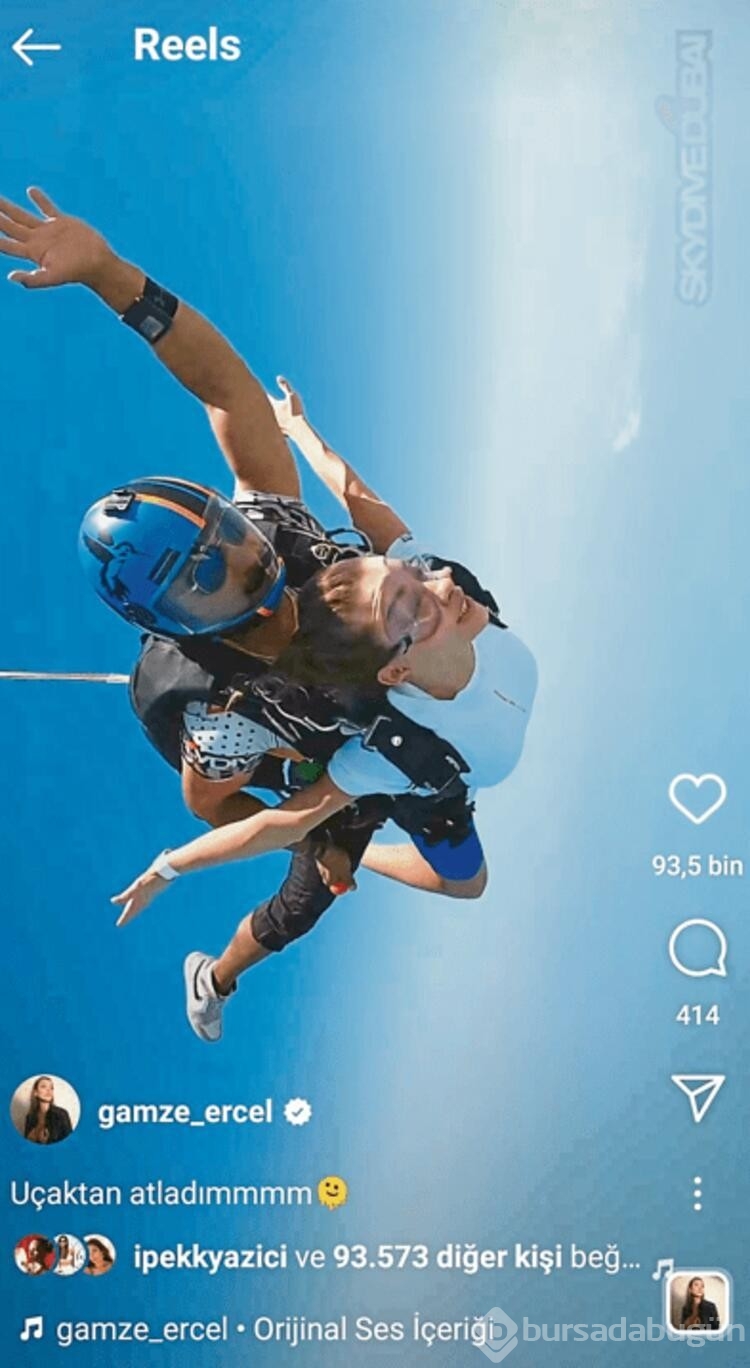The height and width of the screenshot is (1368, 750).
Task: Tap the gamze_ercel username
Action: (185, 1112)
